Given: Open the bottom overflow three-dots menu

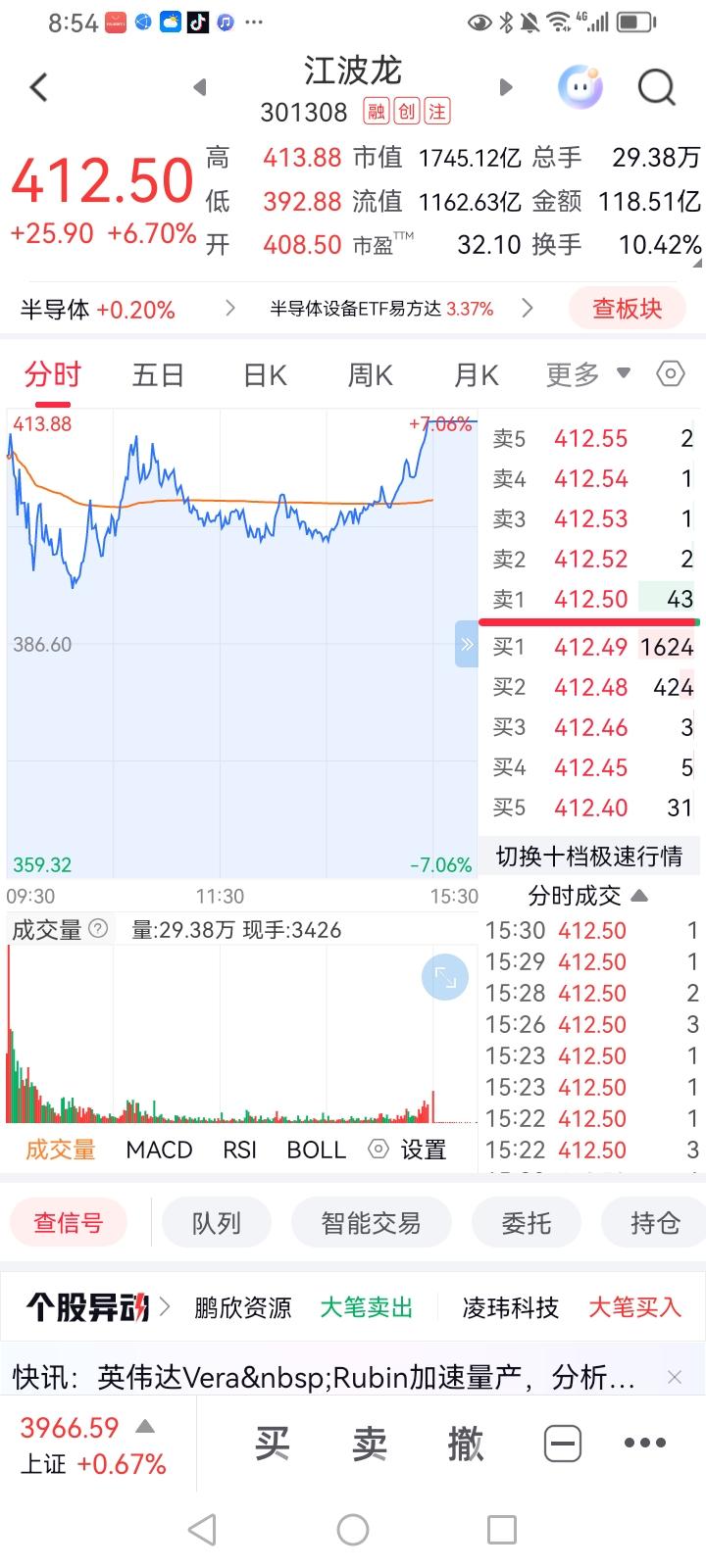Looking at the screenshot, I should tap(645, 1443).
